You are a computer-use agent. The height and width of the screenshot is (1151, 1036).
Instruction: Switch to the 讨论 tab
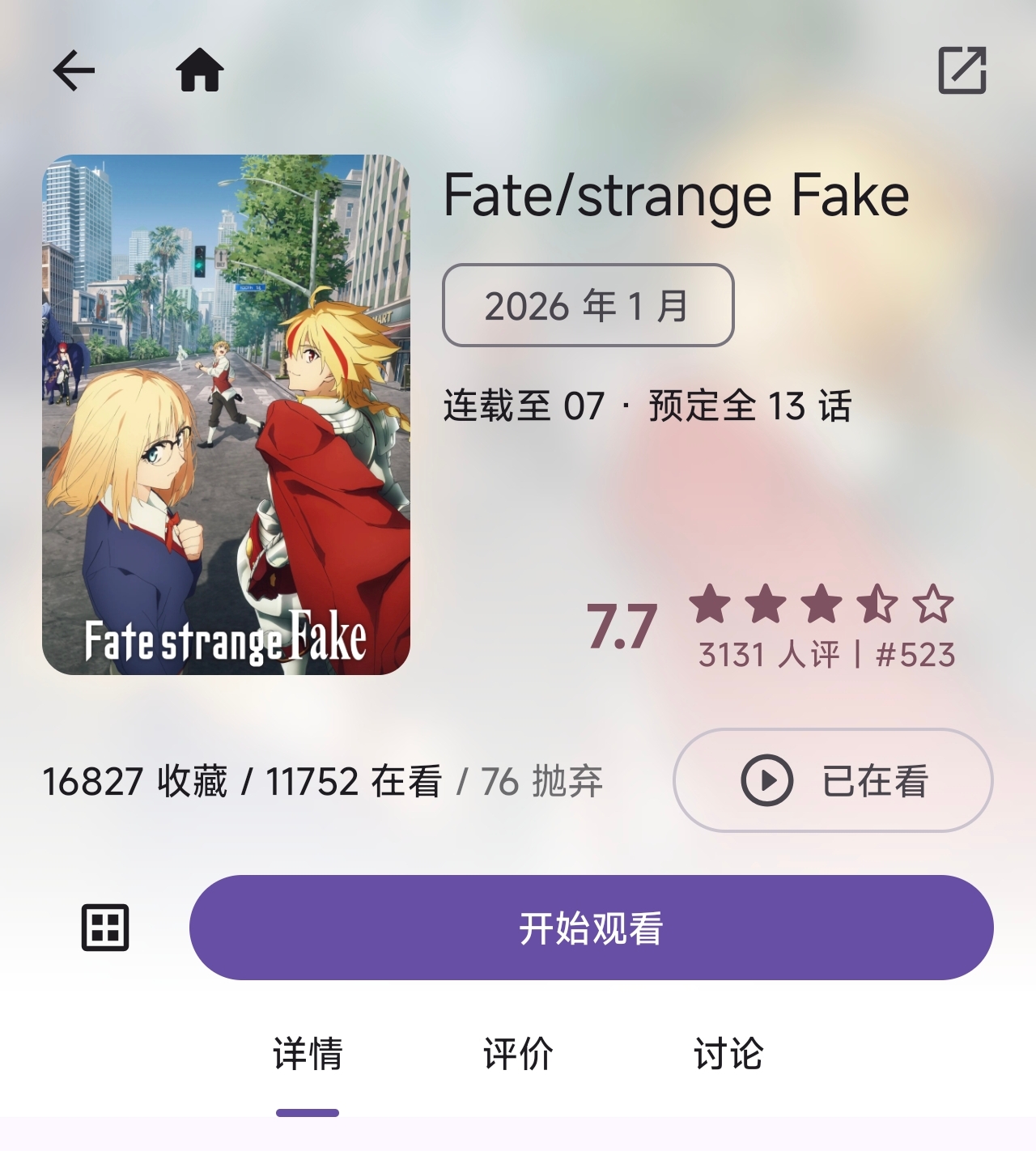pos(728,1054)
